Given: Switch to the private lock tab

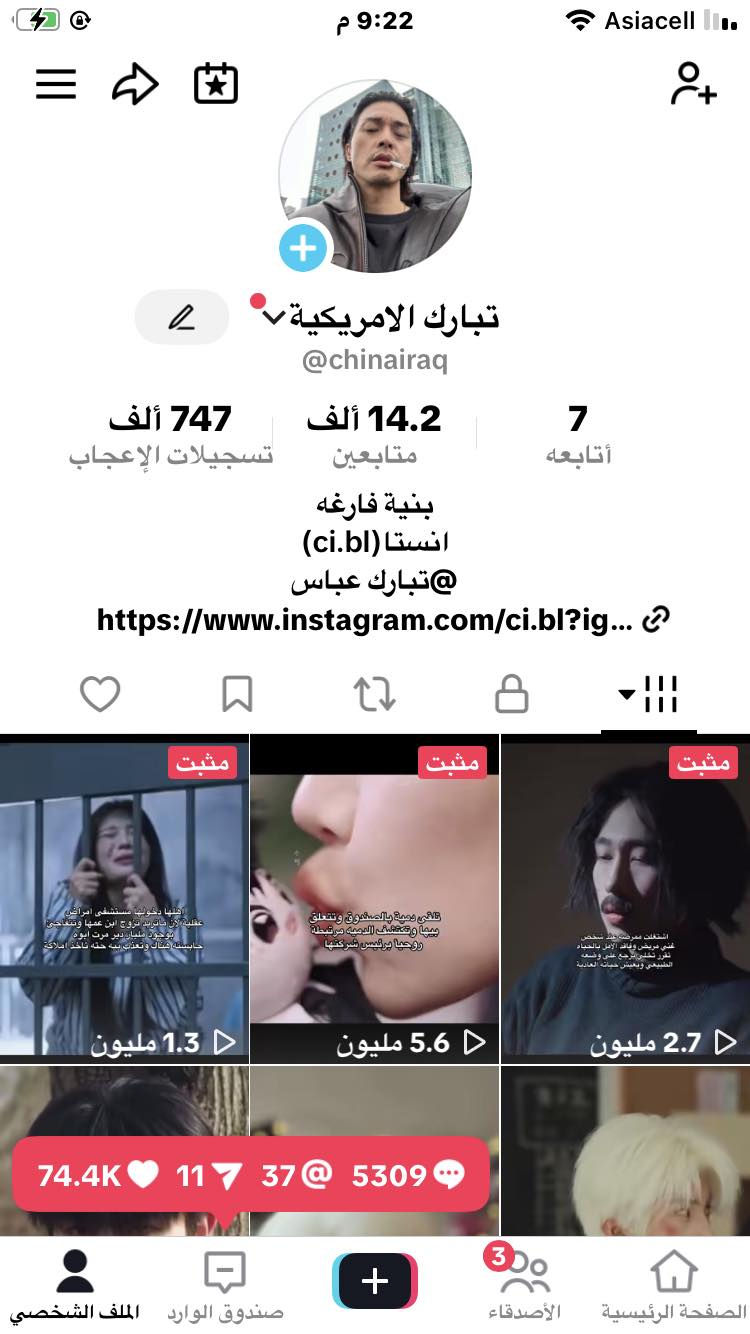Looking at the screenshot, I should tap(511, 694).
